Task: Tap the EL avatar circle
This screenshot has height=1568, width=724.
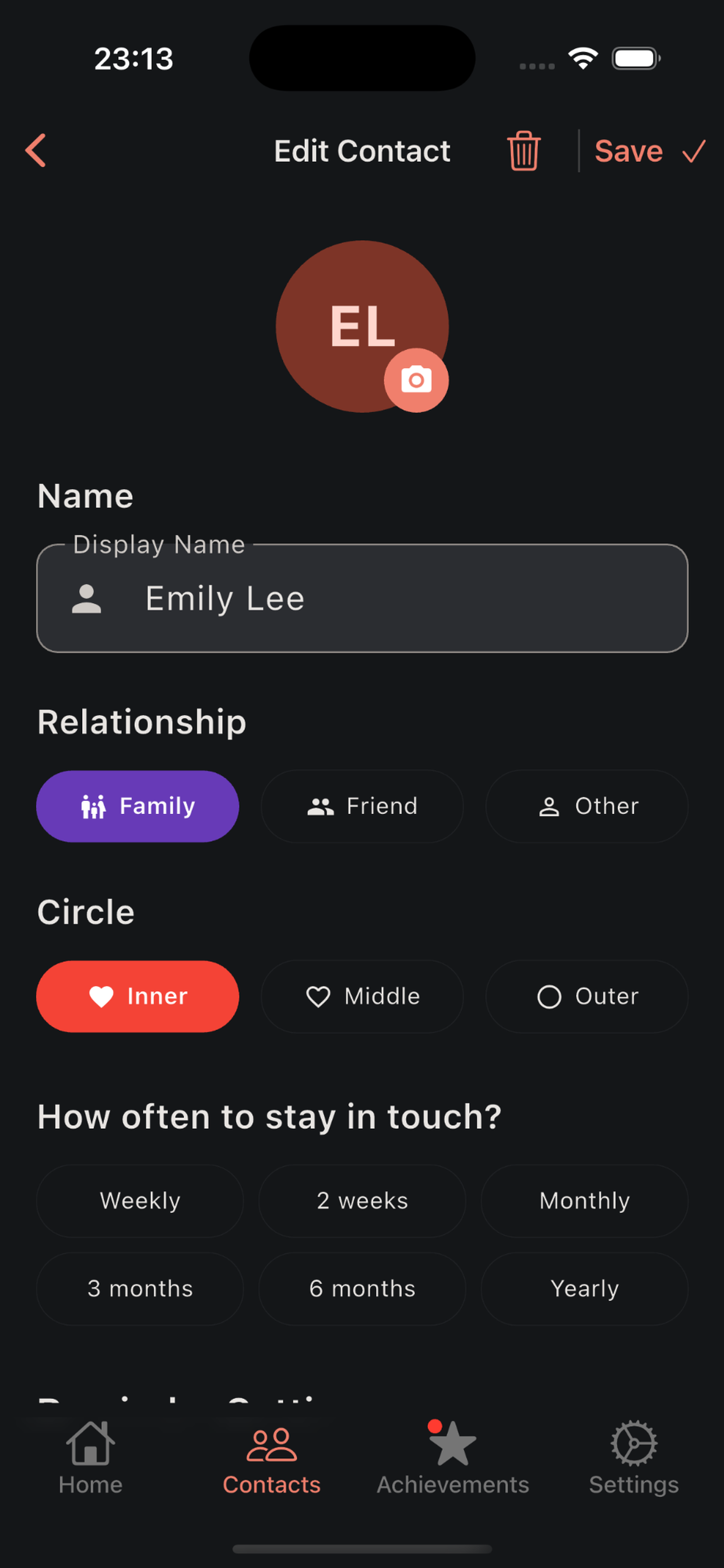Action: (x=362, y=325)
